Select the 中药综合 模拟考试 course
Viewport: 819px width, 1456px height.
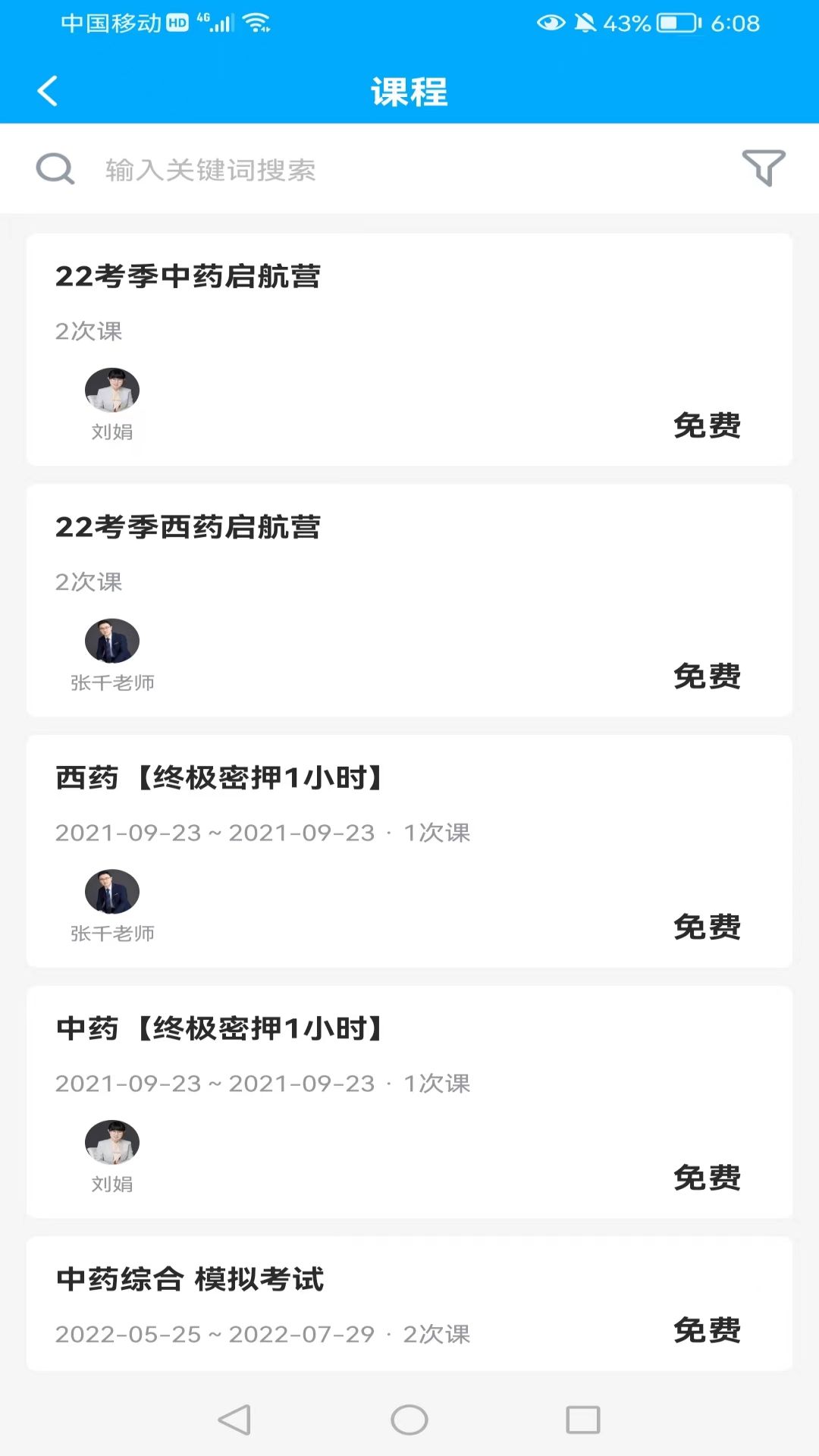[409, 1304]
